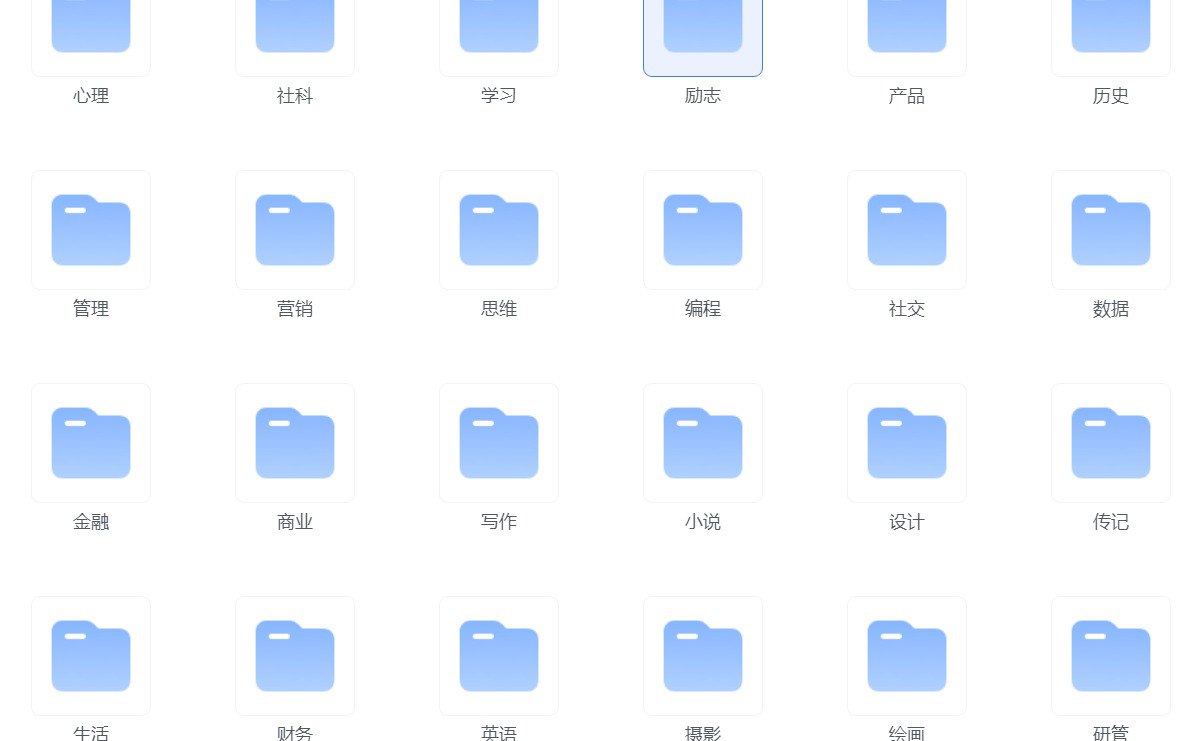Viewport: 1180px width, 741px height.
Task: Tap the 设计 folder
Action: coord(907,443)
